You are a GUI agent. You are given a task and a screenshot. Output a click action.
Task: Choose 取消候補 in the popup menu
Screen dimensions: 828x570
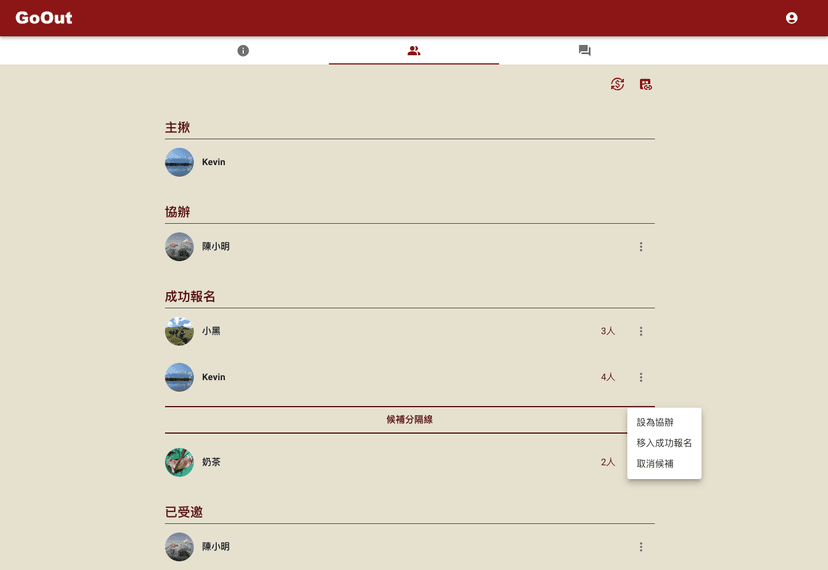click(655, 464)
